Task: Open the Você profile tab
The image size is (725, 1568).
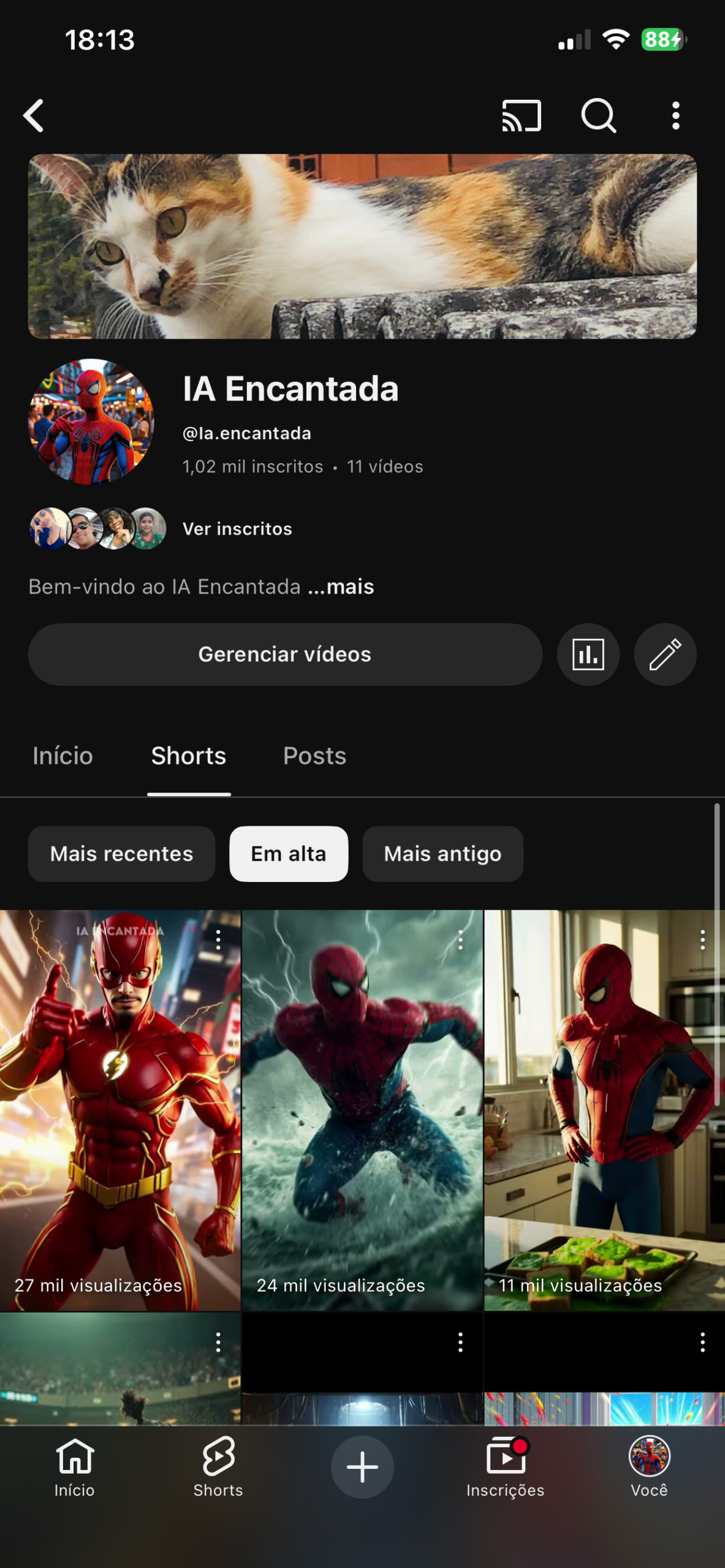Action: coord(649,1466)
